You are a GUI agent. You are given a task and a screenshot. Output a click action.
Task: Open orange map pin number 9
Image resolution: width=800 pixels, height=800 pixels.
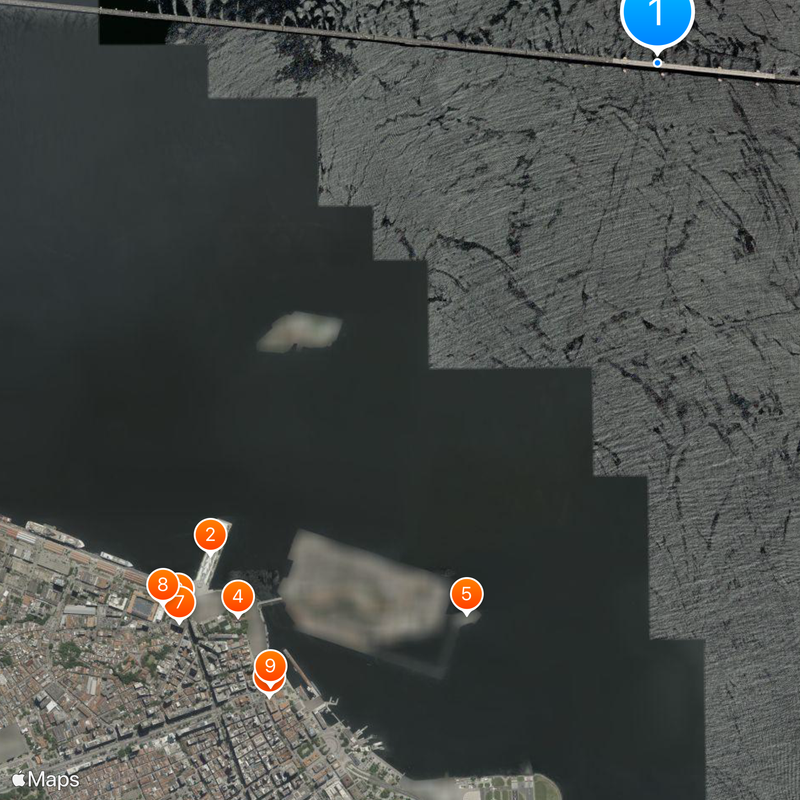[x=270, y=664]
